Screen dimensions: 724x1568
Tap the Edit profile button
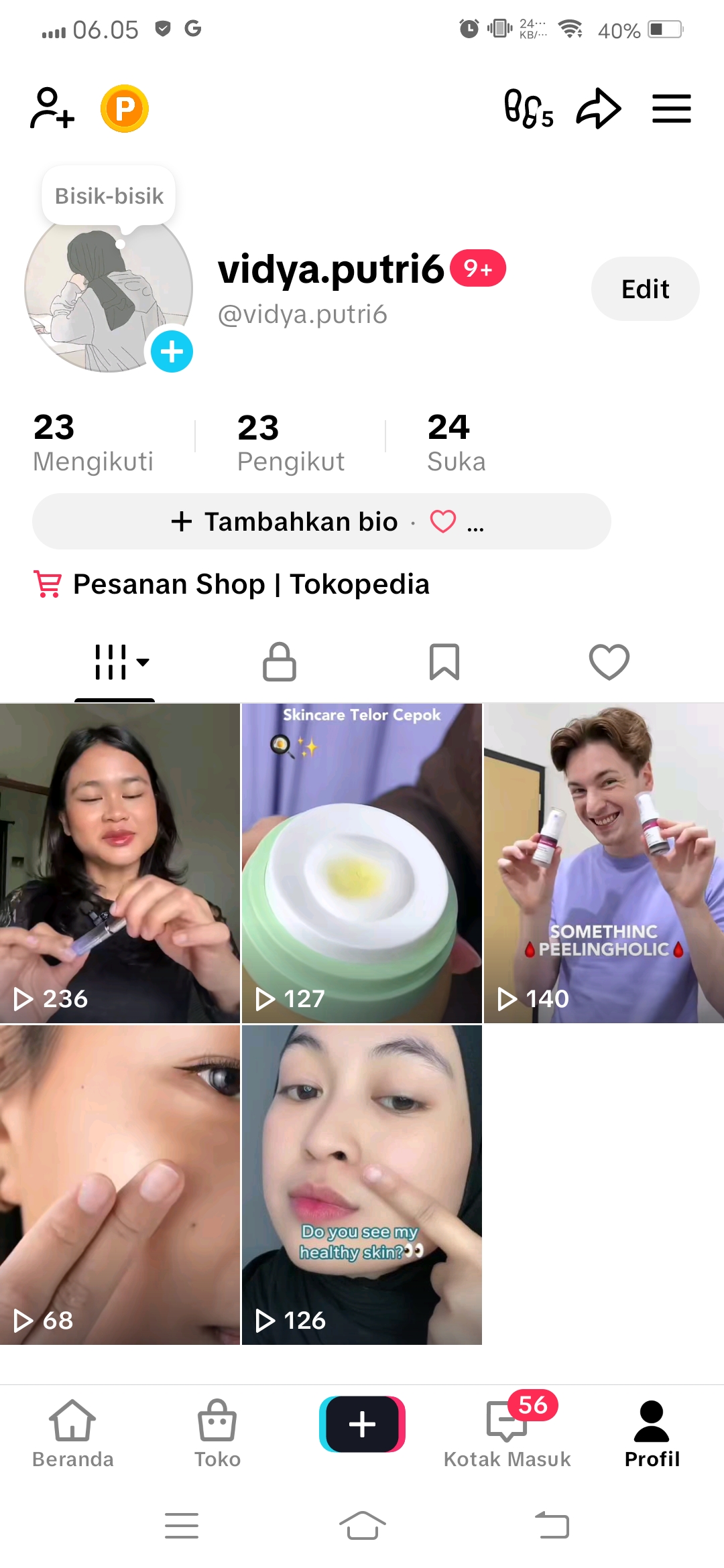coord(645,289)
